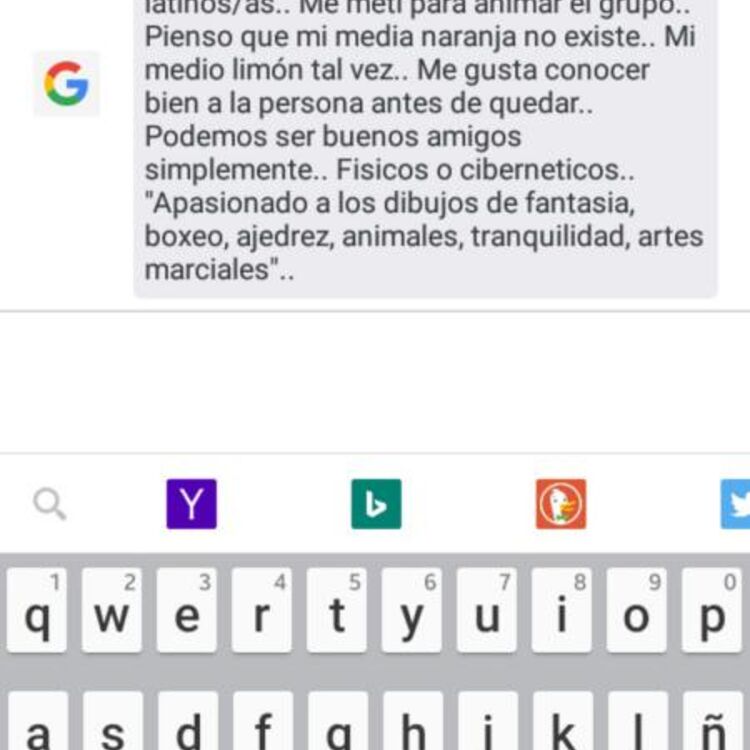Choose DuckDuckGo as search engine

(561, 504)
